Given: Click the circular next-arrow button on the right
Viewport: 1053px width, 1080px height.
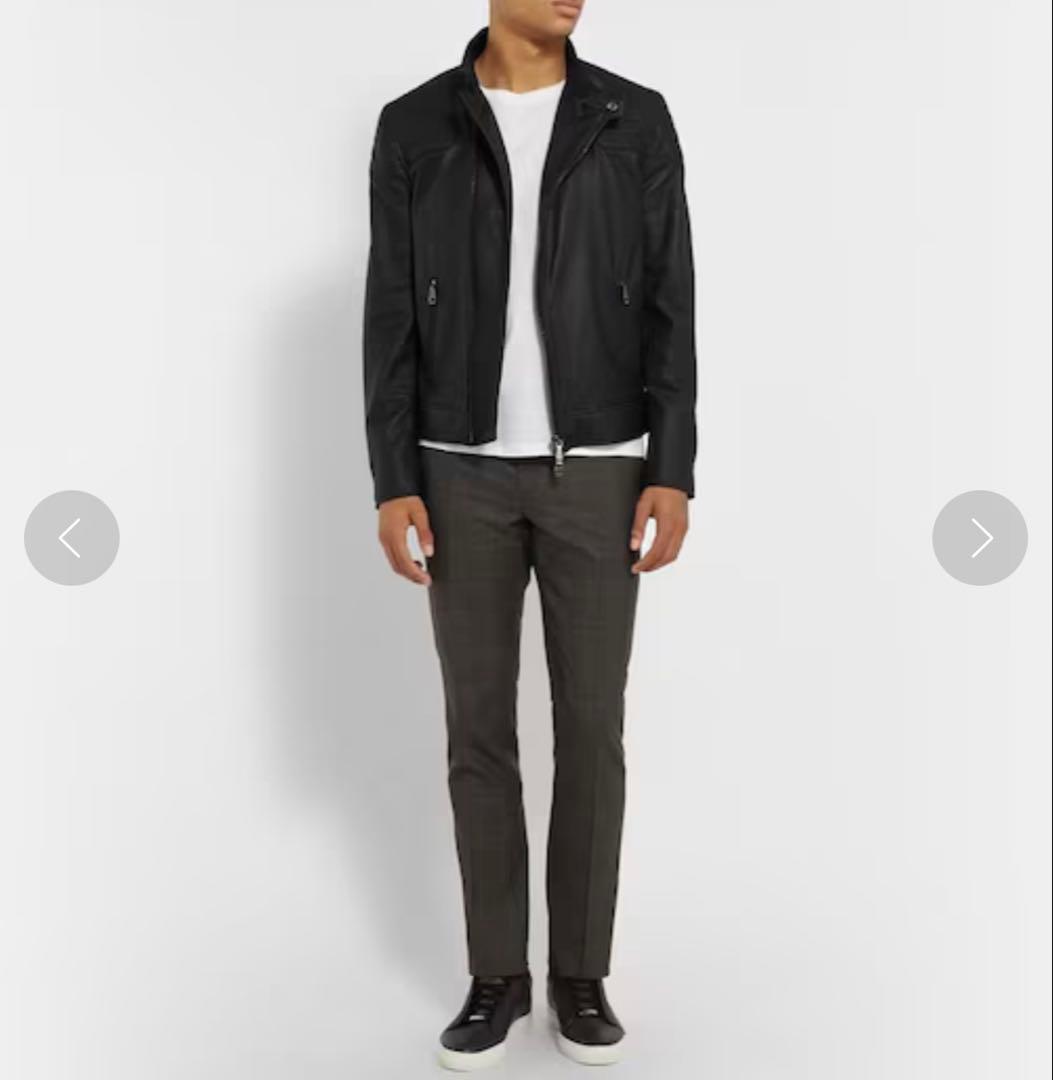Looking at the screenshot, I should [980, 537].
